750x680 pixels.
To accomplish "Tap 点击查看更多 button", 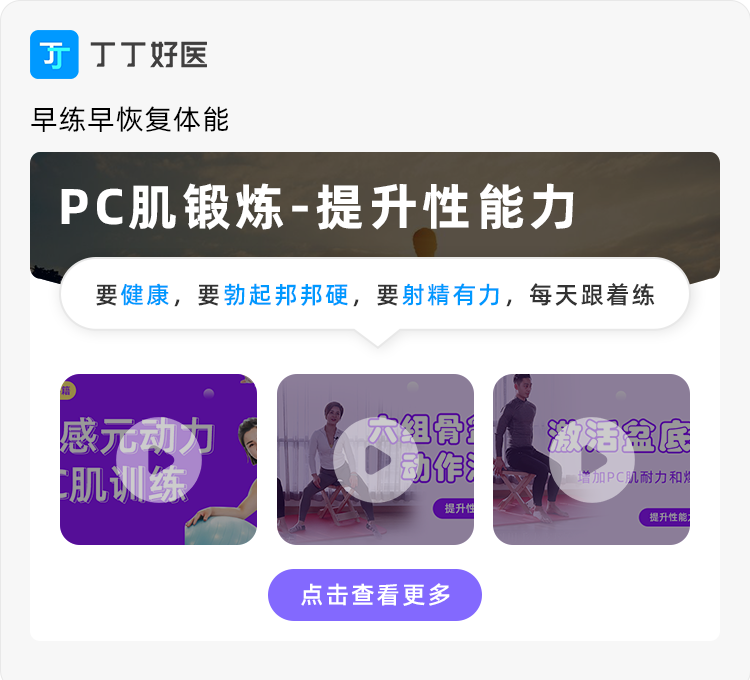I will 375,595.
